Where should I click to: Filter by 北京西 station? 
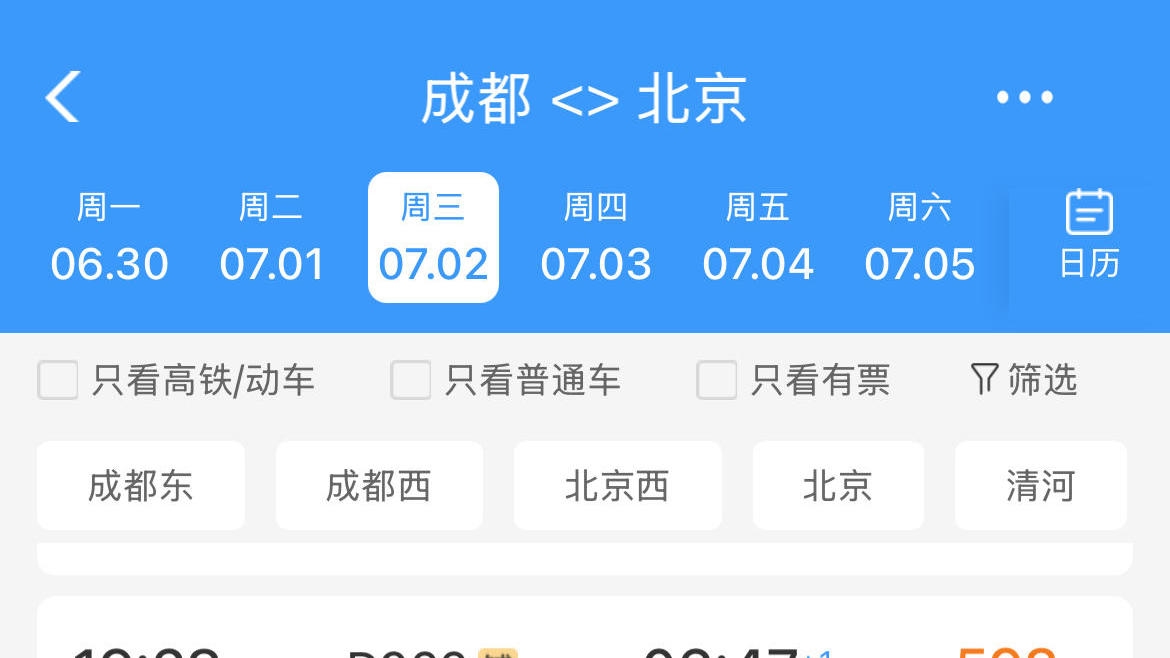(617, 486)
